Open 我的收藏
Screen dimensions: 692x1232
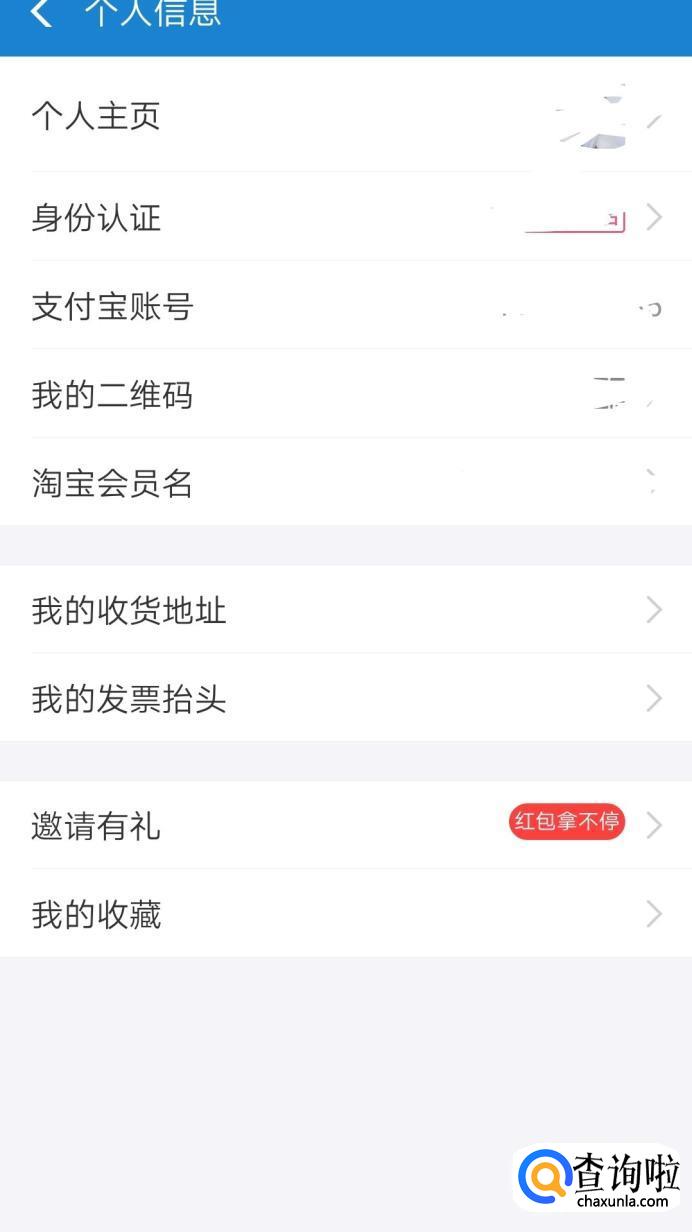(x=346, y=914)
